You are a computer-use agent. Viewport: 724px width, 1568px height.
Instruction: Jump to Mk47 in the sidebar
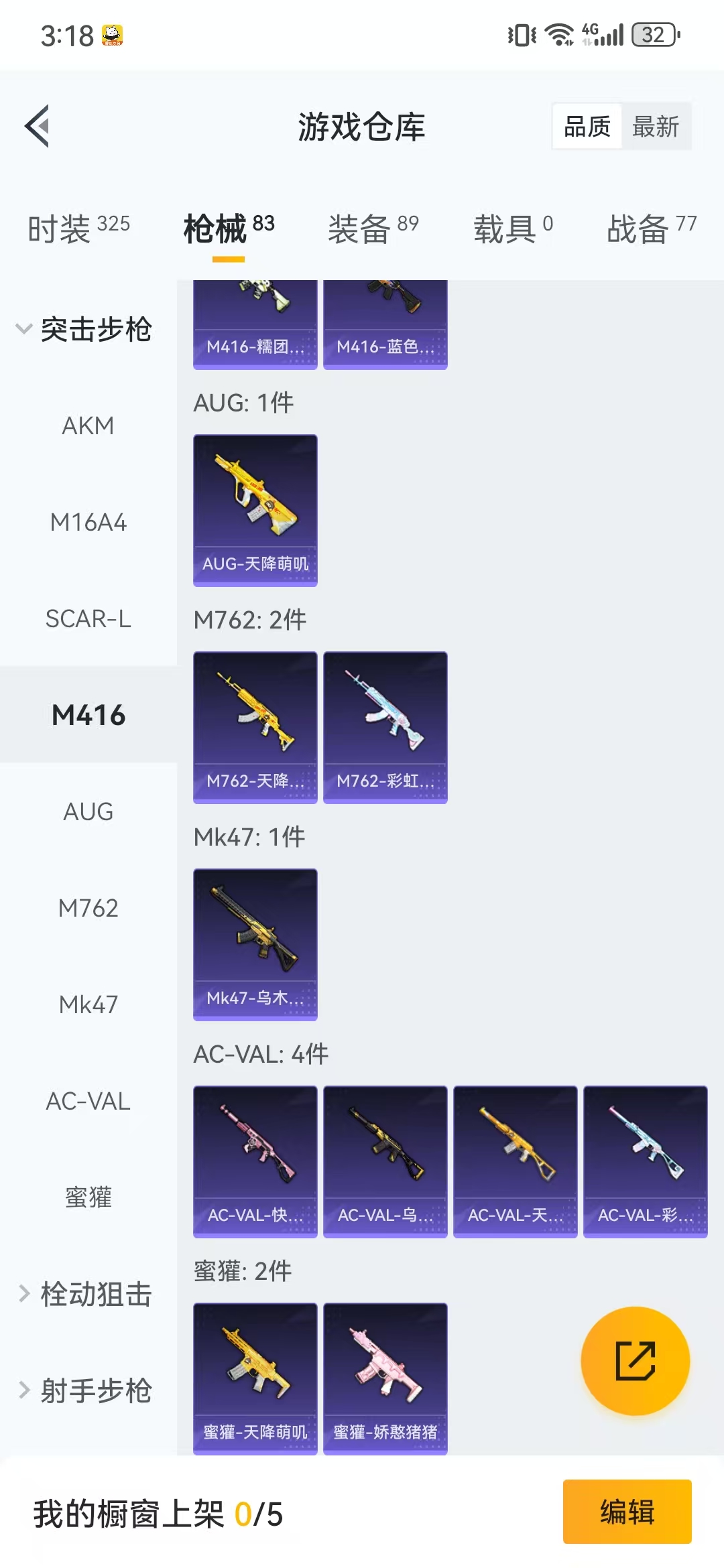point(88,1004)
